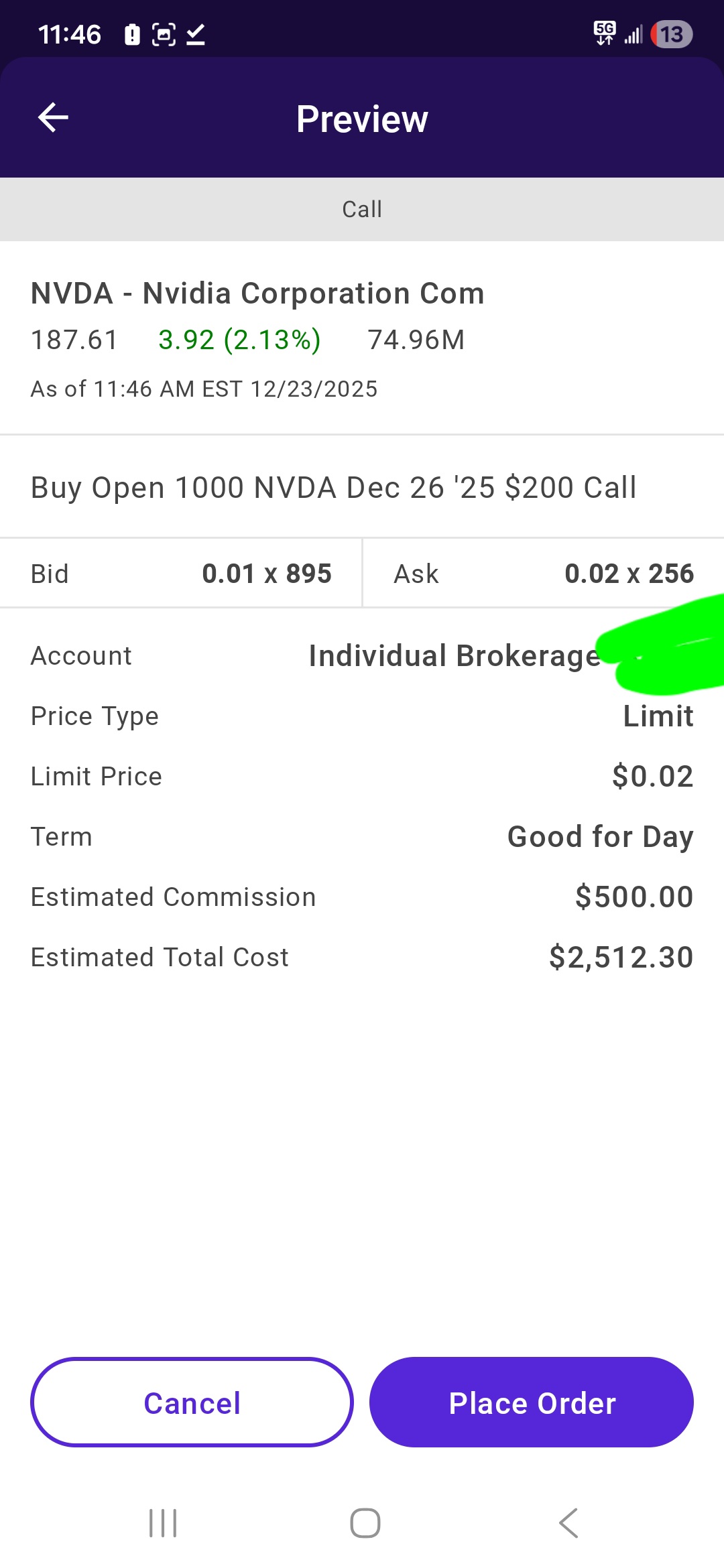Cancel the NVDA call order
Screen dimensions: 724x1568
[192, 1402]
